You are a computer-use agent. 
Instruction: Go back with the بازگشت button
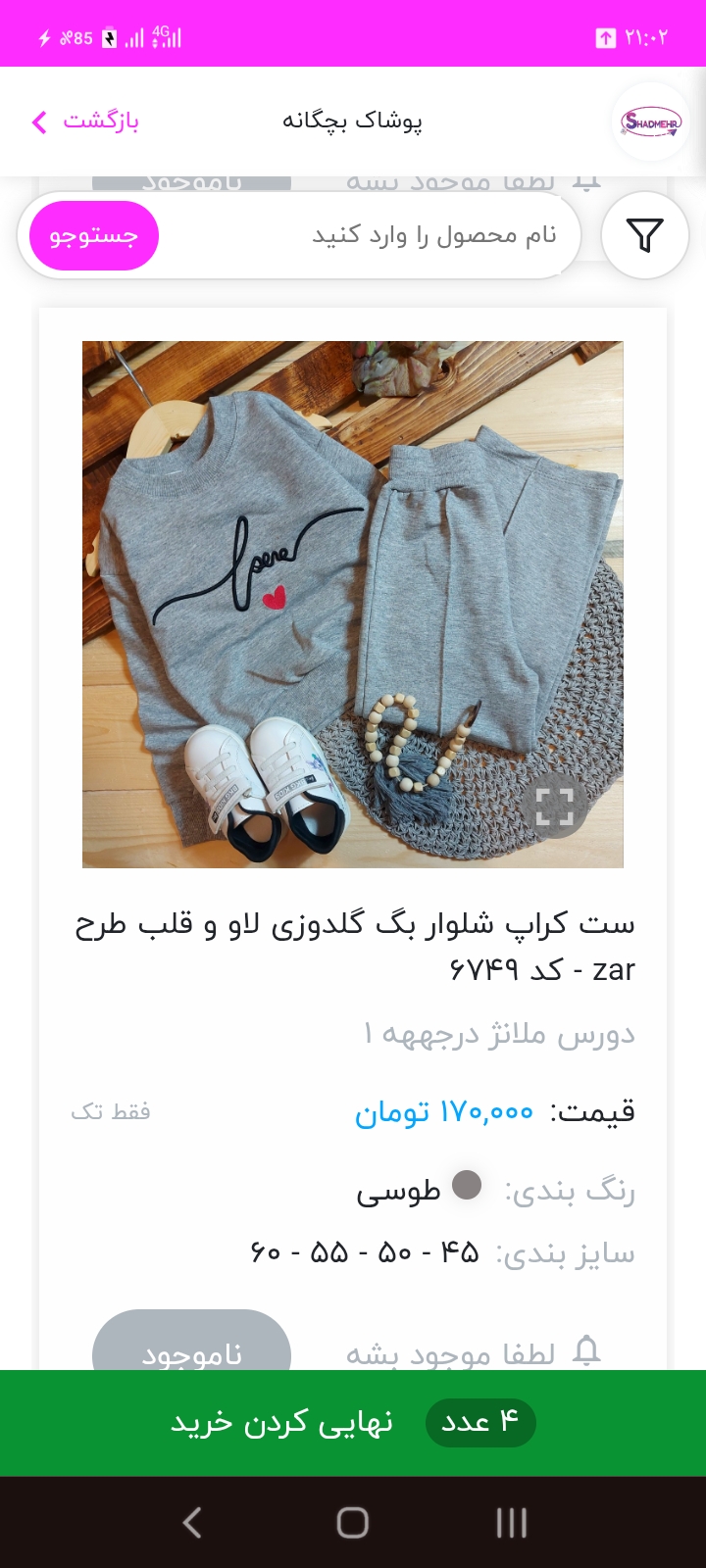tap(86, 122)
